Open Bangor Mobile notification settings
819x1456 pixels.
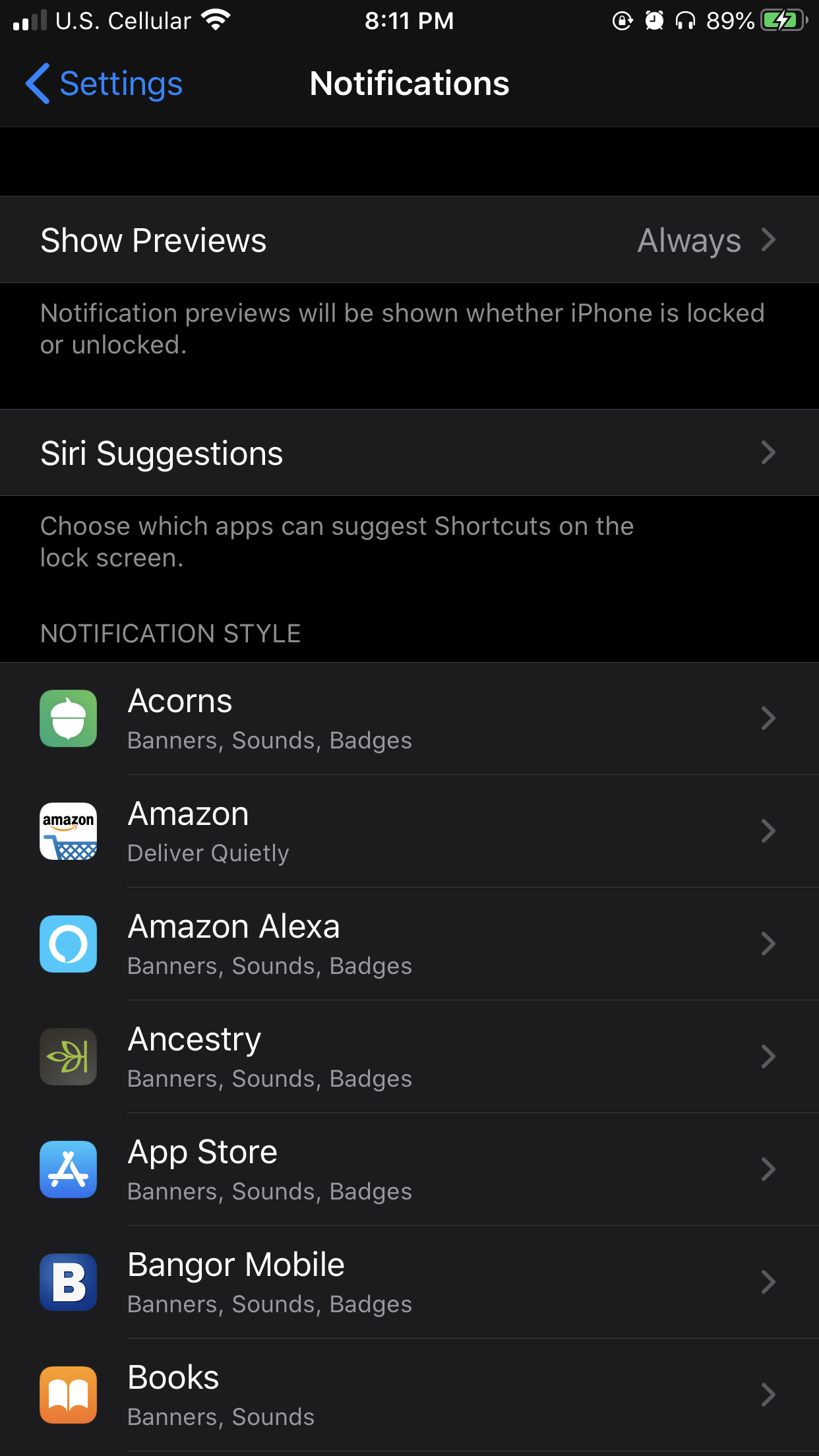click(x=409, y=1283)
